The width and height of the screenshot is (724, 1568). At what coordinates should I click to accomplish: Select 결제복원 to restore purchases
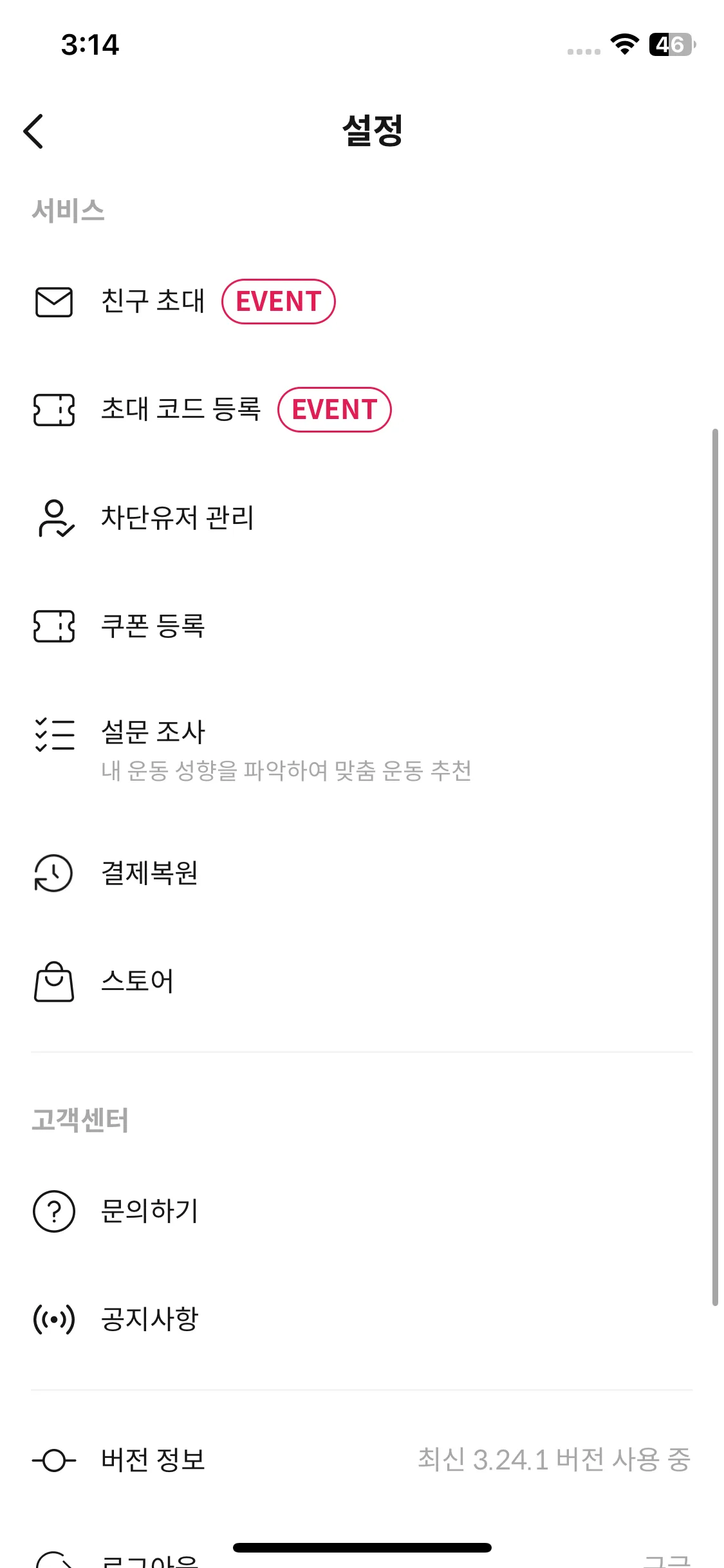(149, 873)
